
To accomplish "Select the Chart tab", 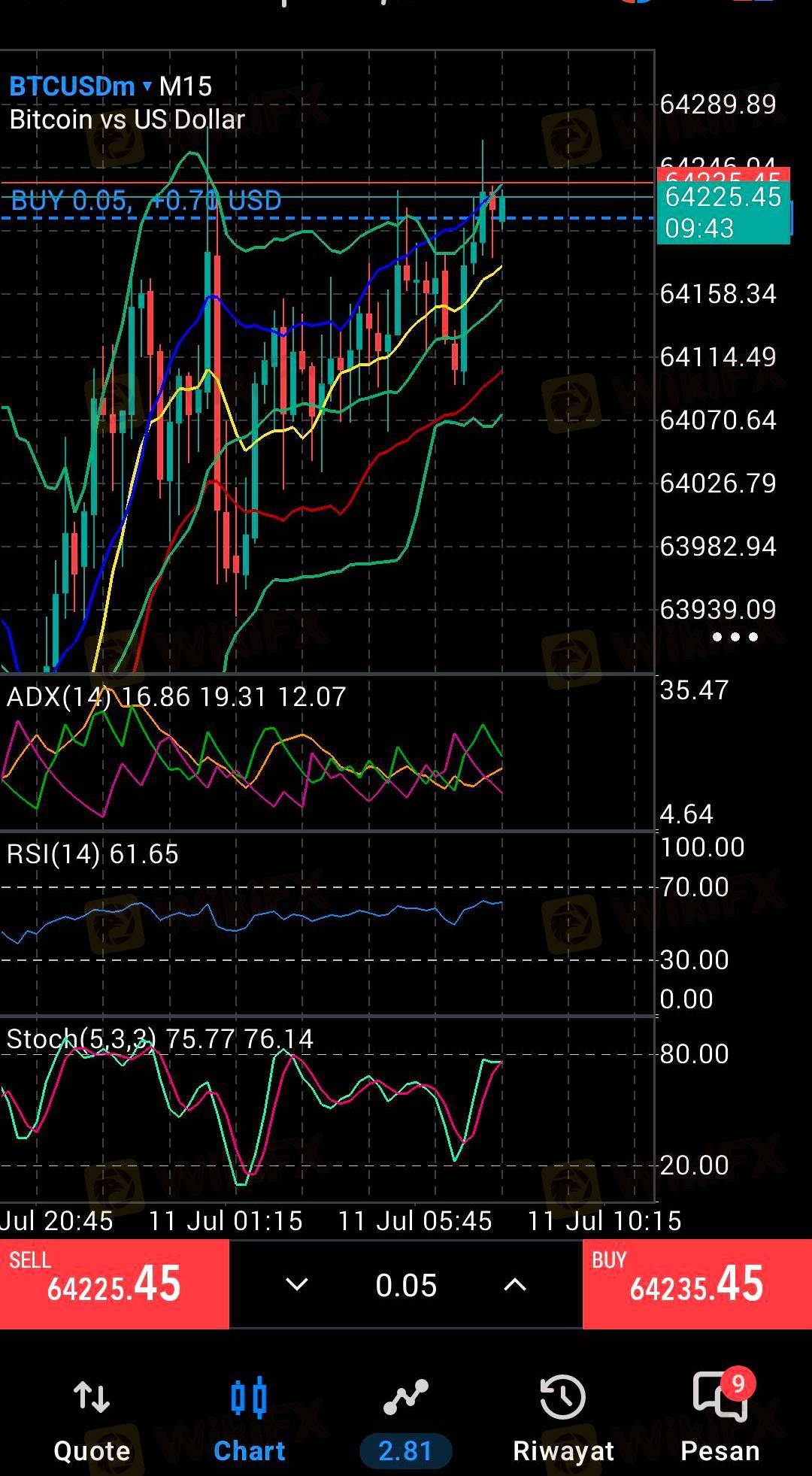I will tap(249, 1417).
